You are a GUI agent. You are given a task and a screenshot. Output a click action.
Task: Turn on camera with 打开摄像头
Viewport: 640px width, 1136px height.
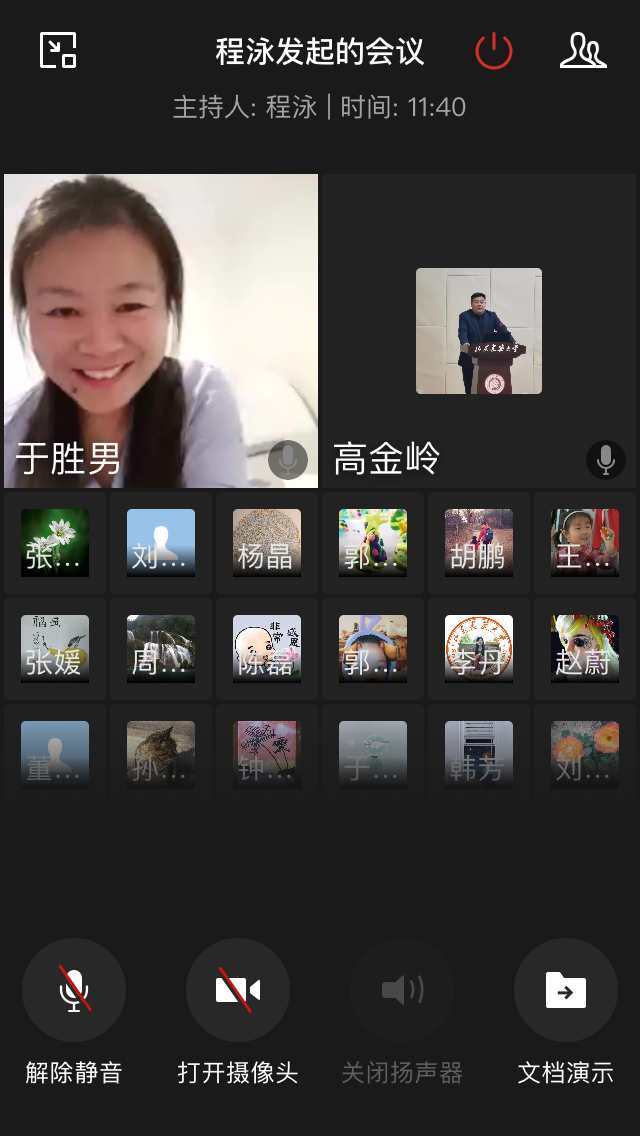(x=238, y=990)
